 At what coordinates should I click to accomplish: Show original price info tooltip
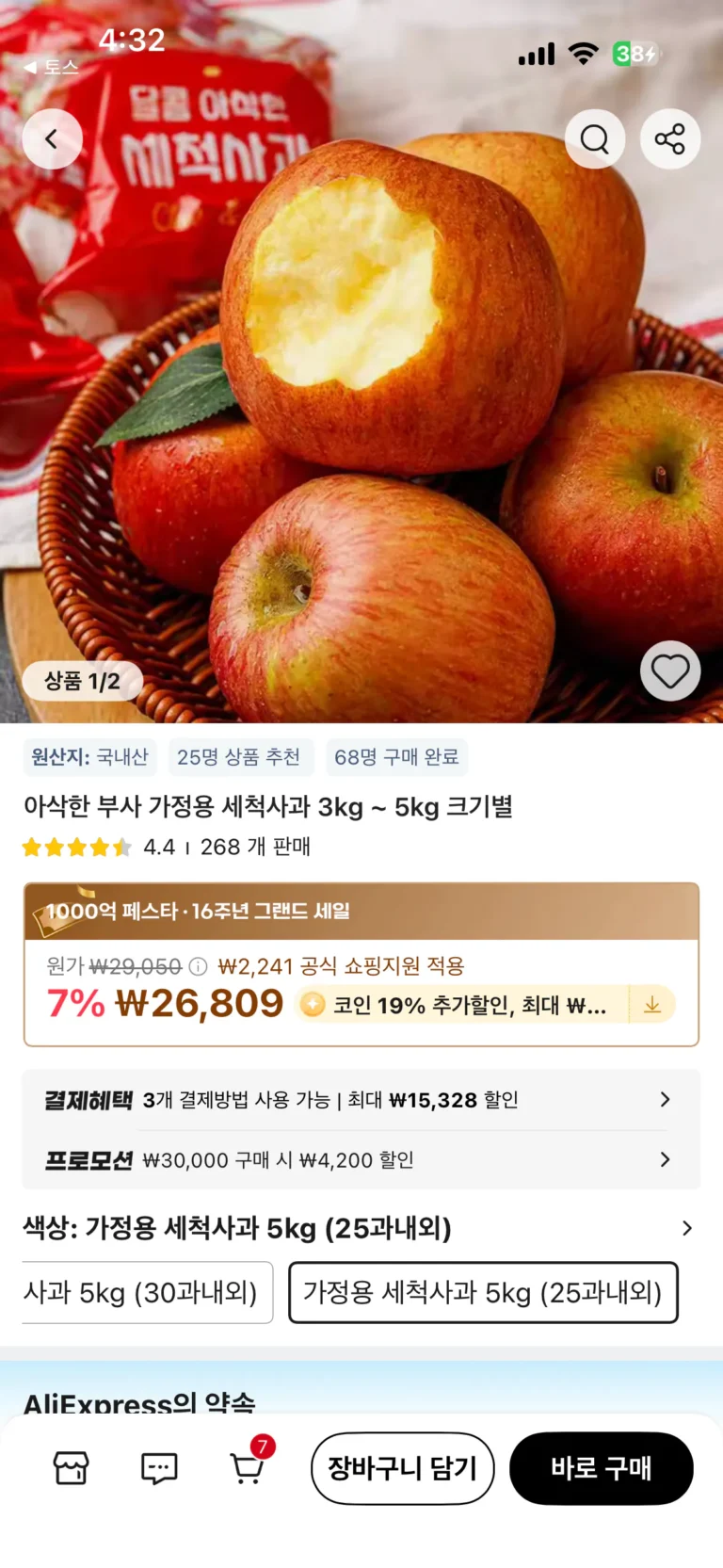click(198, 966)
